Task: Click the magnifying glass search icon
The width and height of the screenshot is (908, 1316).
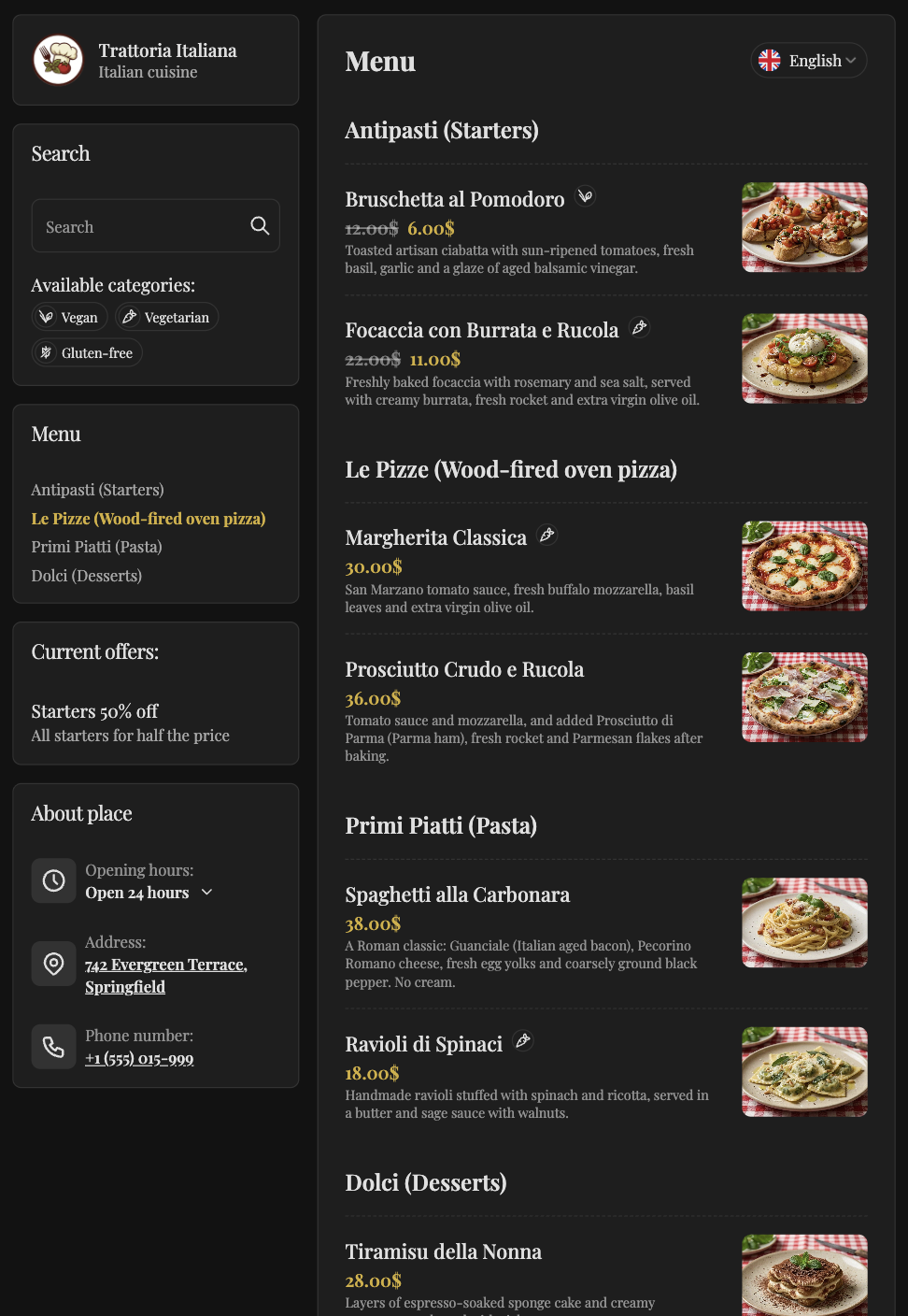Action: click(x=260, y=225)
